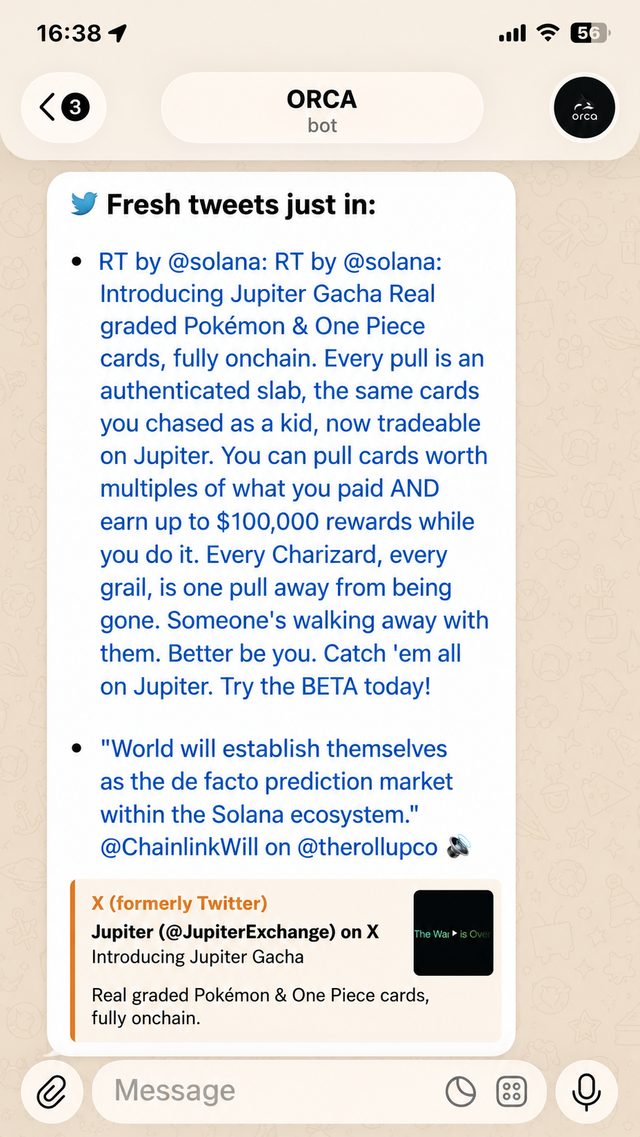
Task: Open the Jupiter Gacha tweet link
Action: [x=294, y=474]
